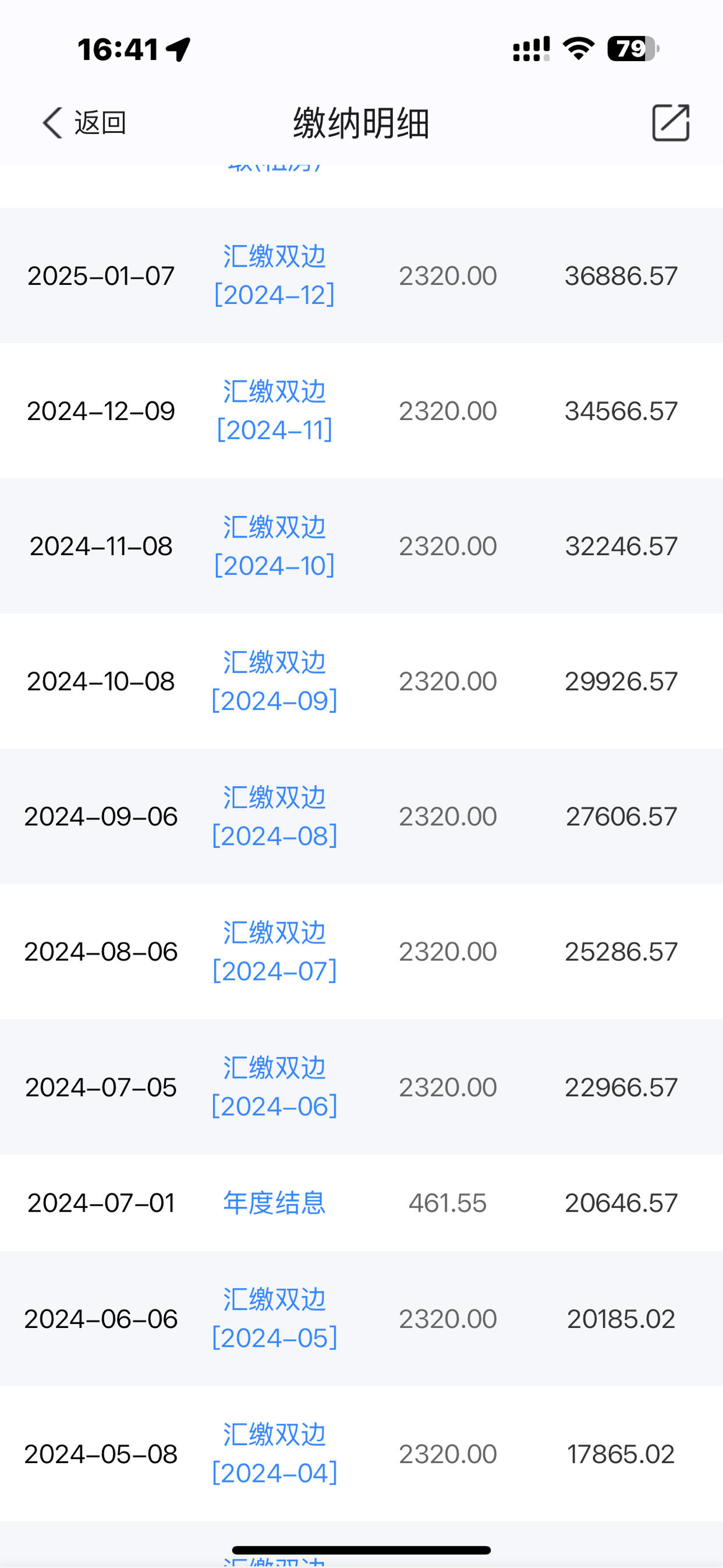This screenshot has height=1568, width=723.
Task: Open the 汇缴双边 [2024-12] entry
Action: coord(275,276)
